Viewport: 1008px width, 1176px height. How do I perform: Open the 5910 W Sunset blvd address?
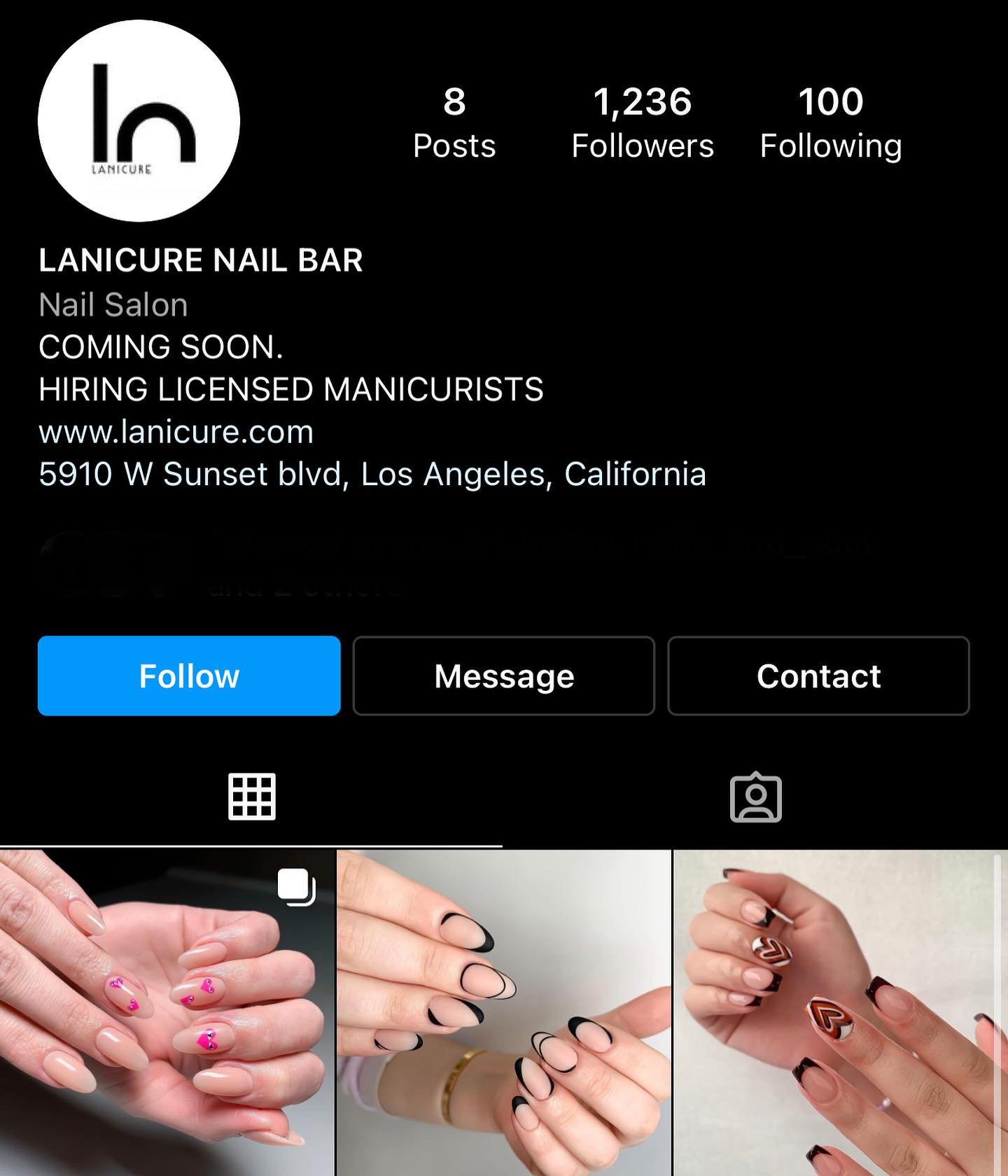coord(372,474)
